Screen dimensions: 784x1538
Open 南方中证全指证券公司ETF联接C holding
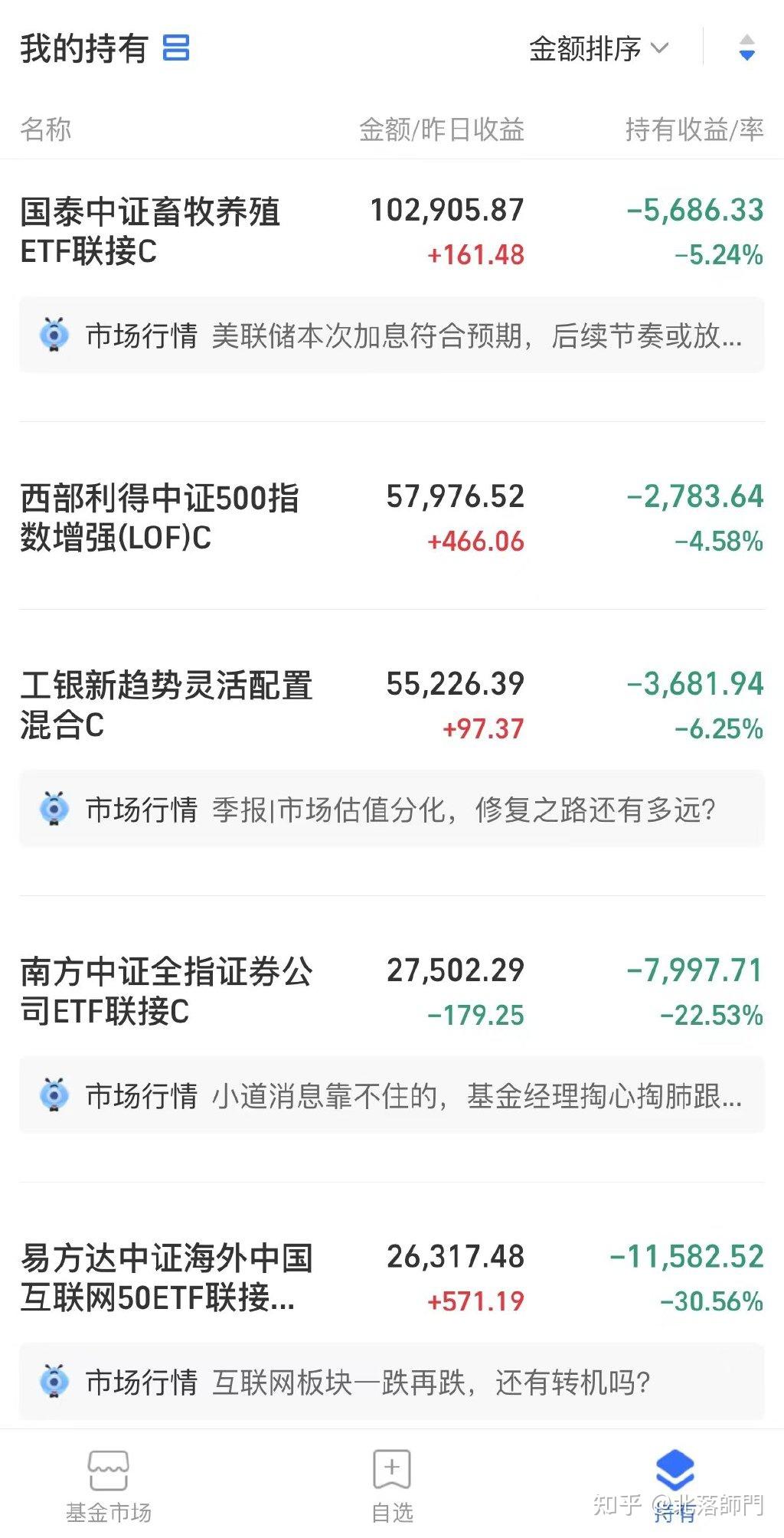(392, 991)
